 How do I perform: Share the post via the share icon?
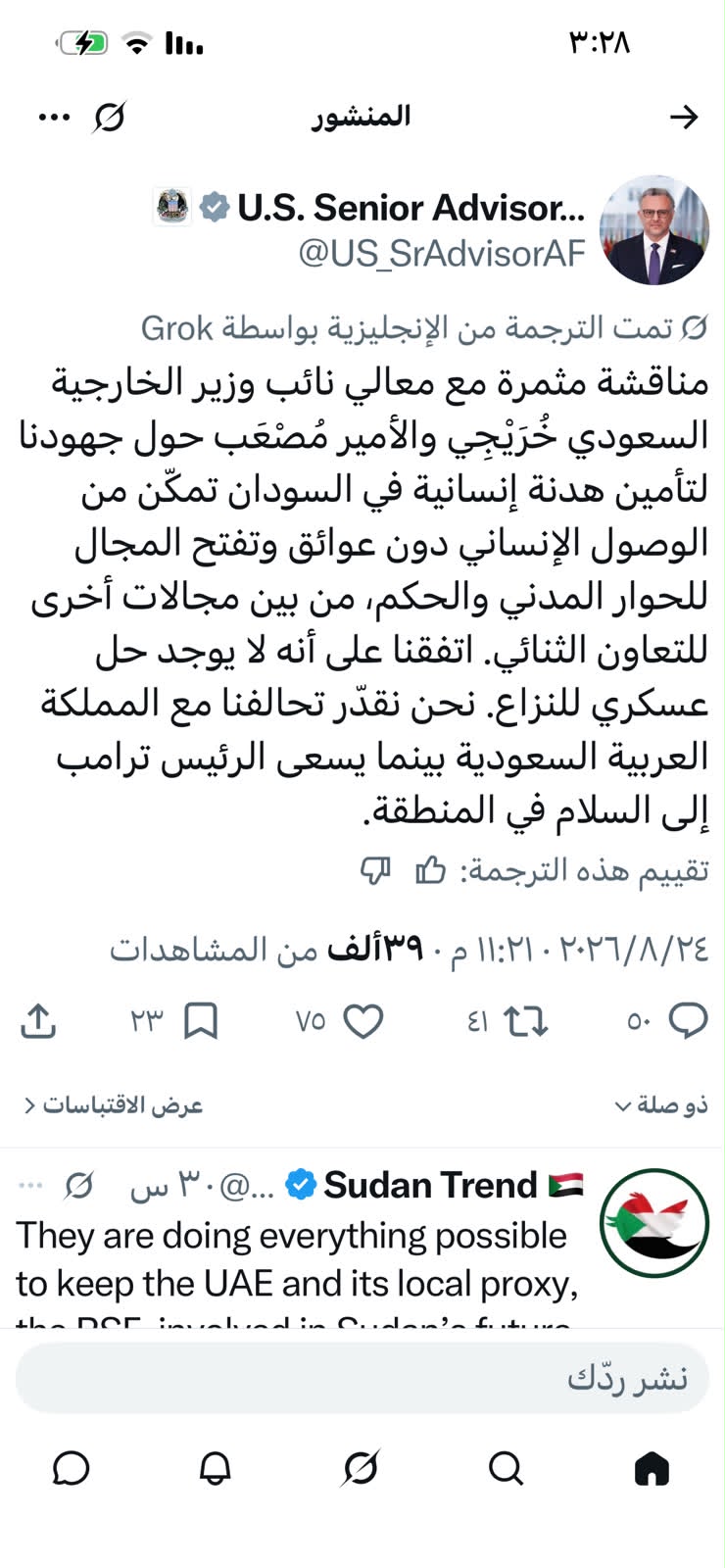click(x=37, y=1021)
